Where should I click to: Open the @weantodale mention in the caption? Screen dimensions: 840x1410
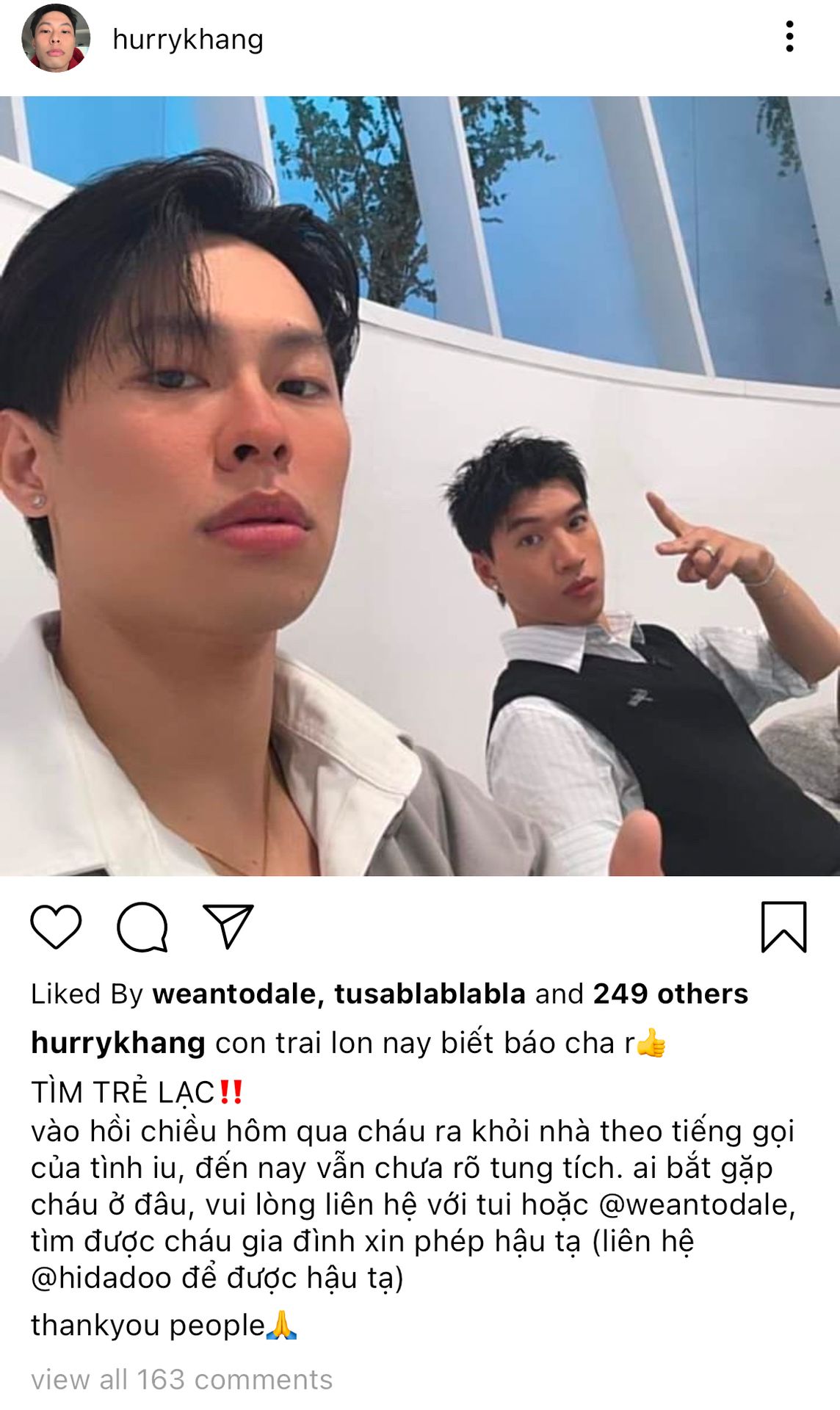[695, 1204]
